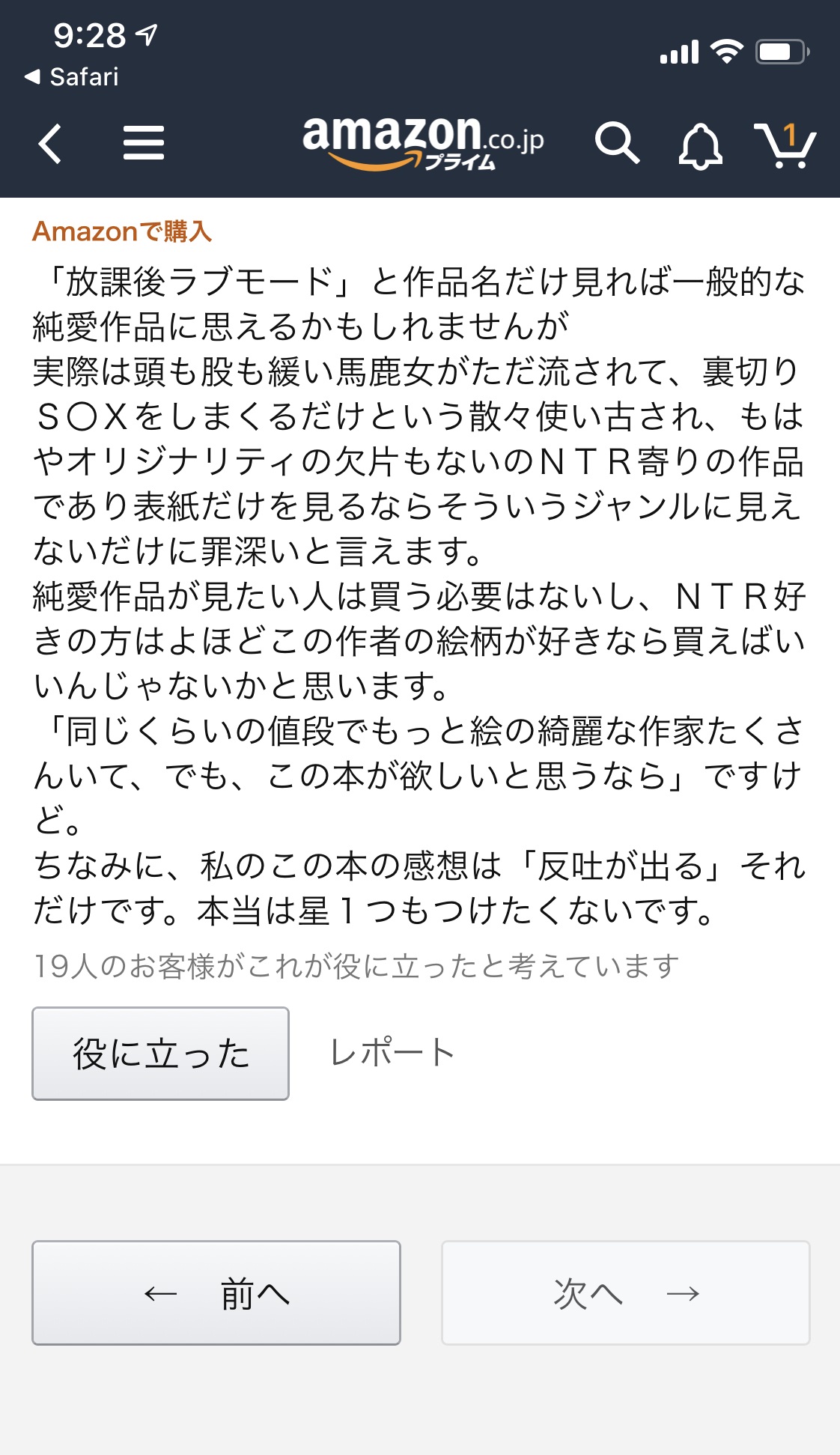Open the search icon
Image resolution: width=840 pixels, height=1455 pixels.
pyautogui.click(x=616, y=143)
